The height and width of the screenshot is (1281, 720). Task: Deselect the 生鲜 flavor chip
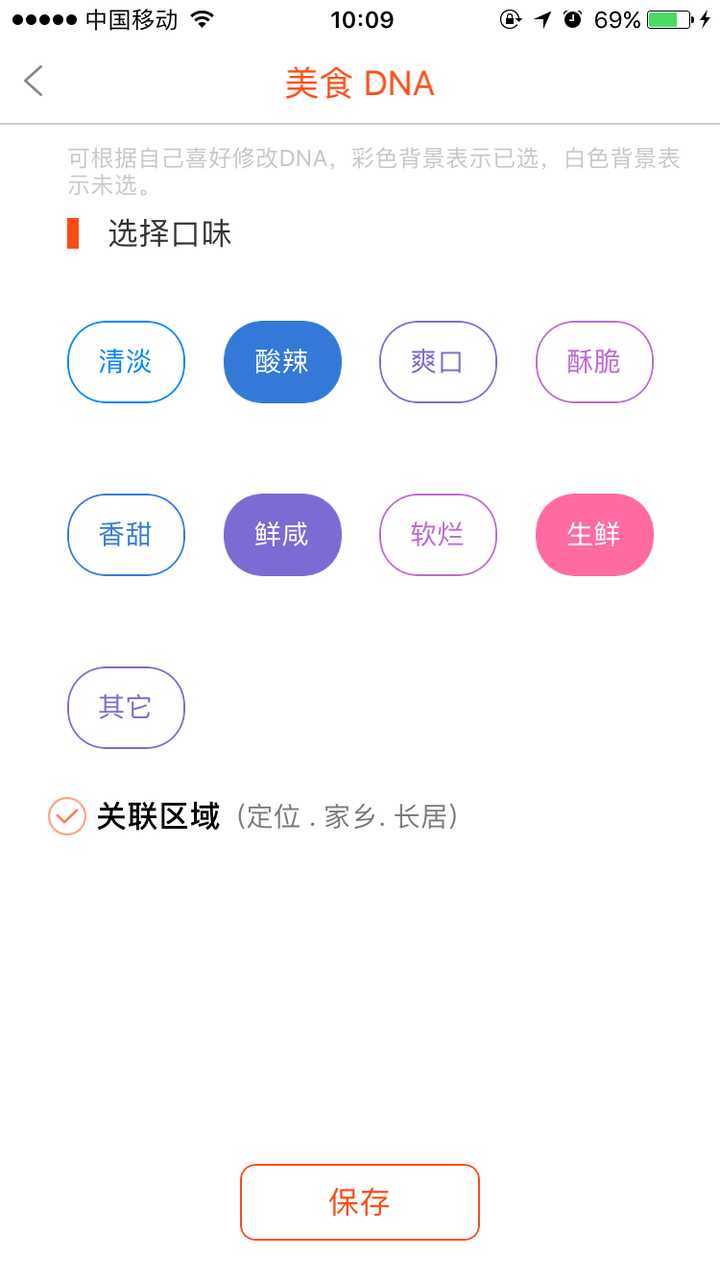tap(594, 535)
